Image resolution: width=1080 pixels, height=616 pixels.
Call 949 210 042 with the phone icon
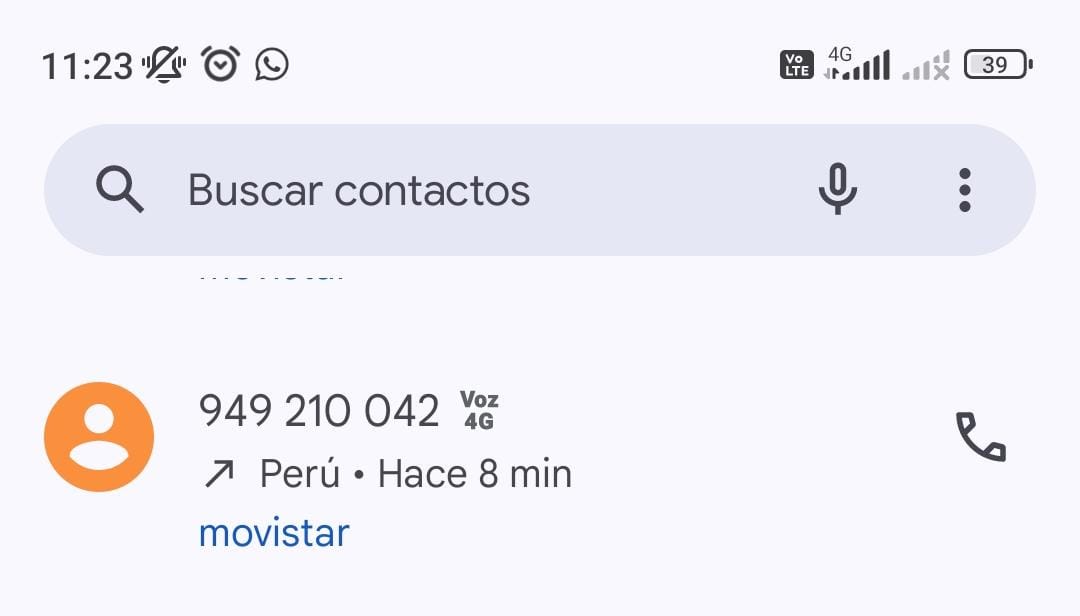pos(980,437)
